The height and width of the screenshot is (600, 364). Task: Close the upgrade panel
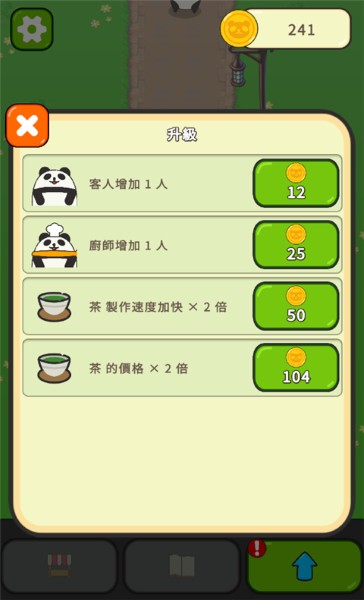point(27,126)
